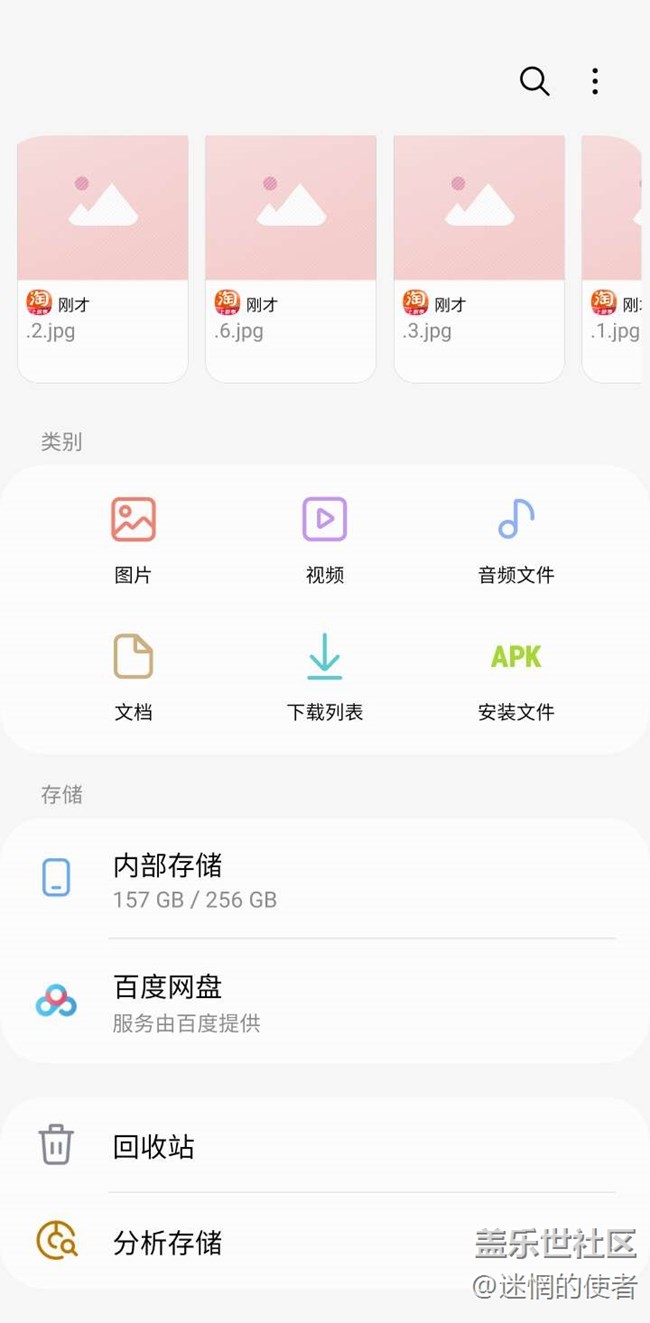
Task: Browse the 视频 category
Action: point(325,539)
